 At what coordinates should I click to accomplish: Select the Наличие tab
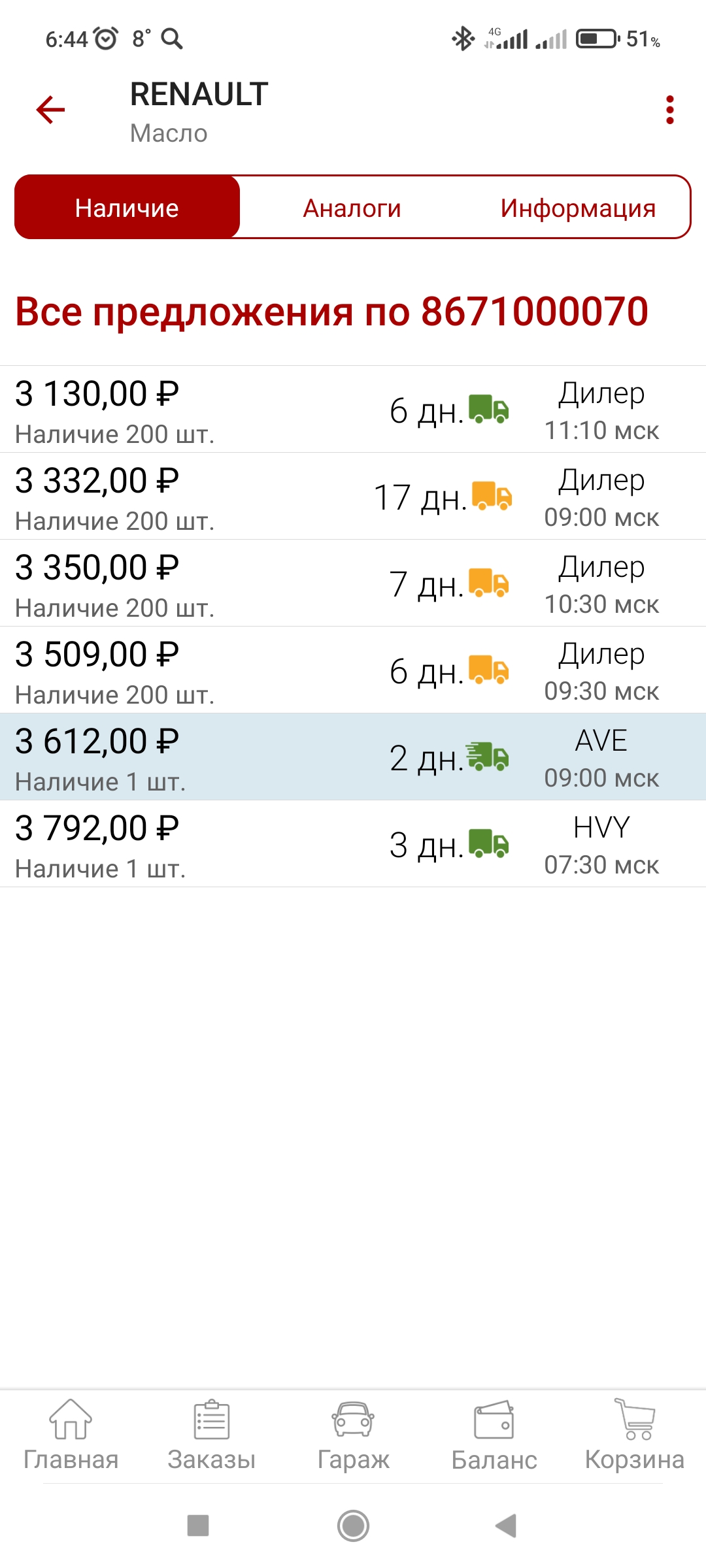(127, 208)
